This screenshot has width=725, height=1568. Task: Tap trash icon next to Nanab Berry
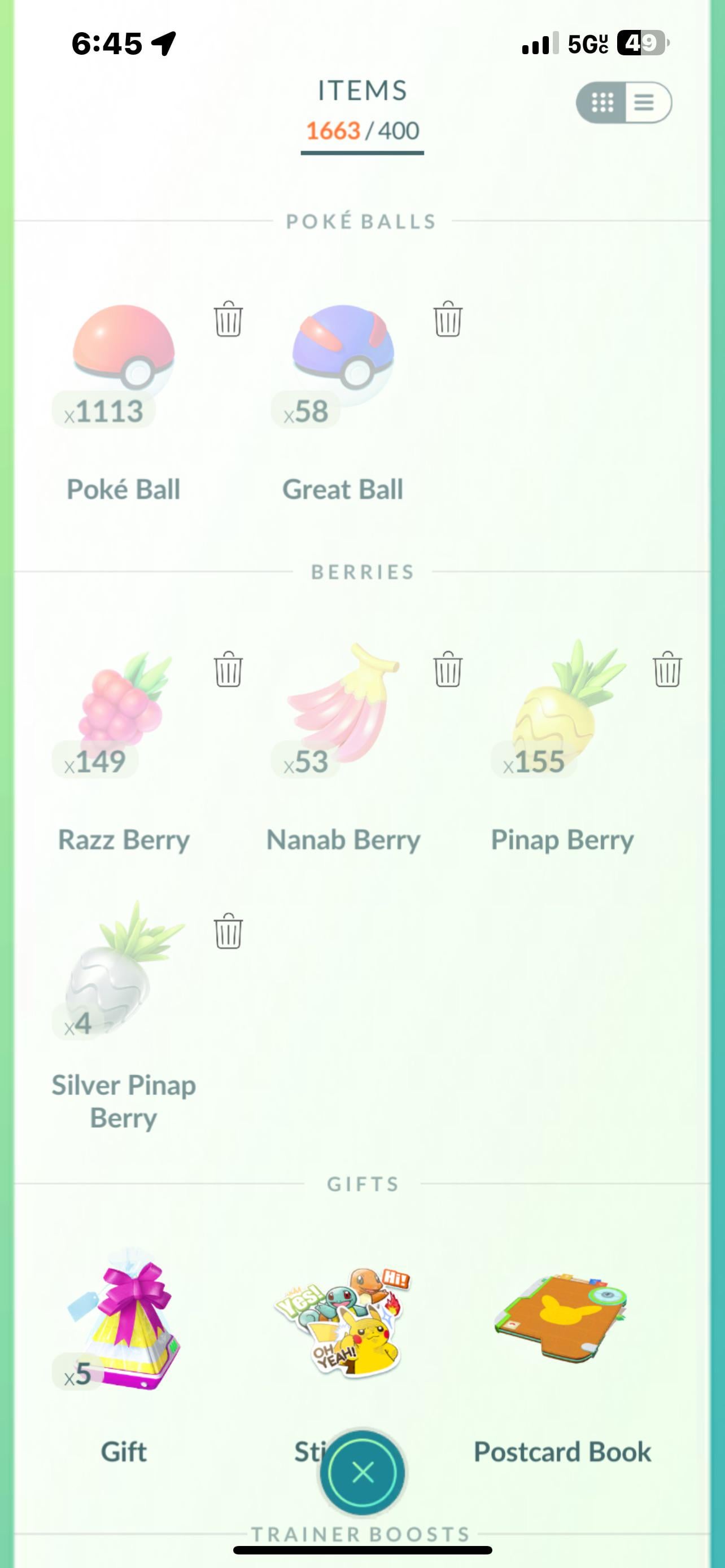447,669
